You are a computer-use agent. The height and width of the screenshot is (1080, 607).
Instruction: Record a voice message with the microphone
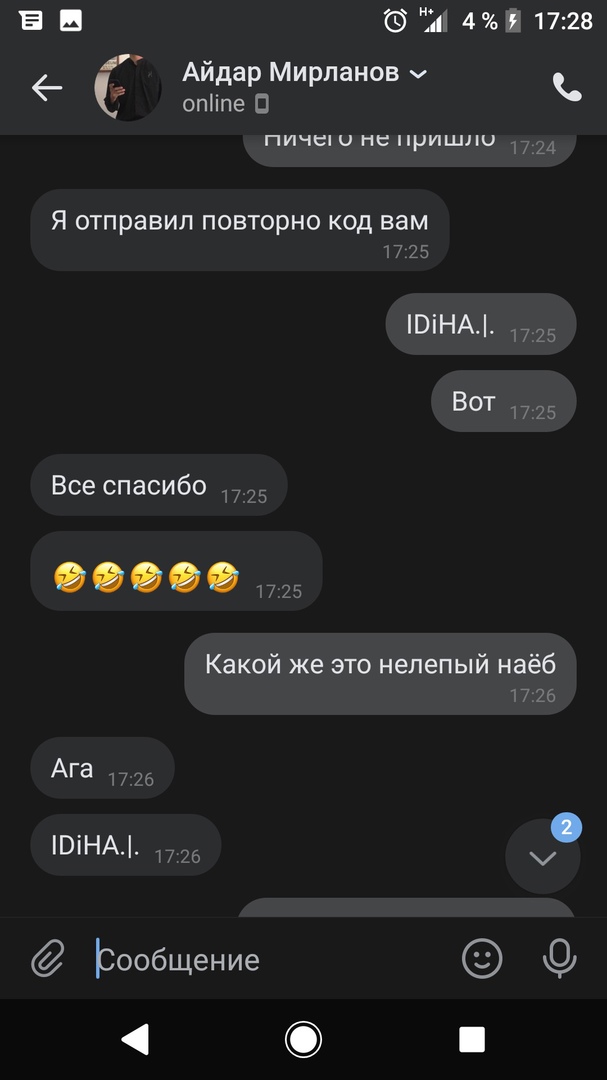(x=560, y=959)
